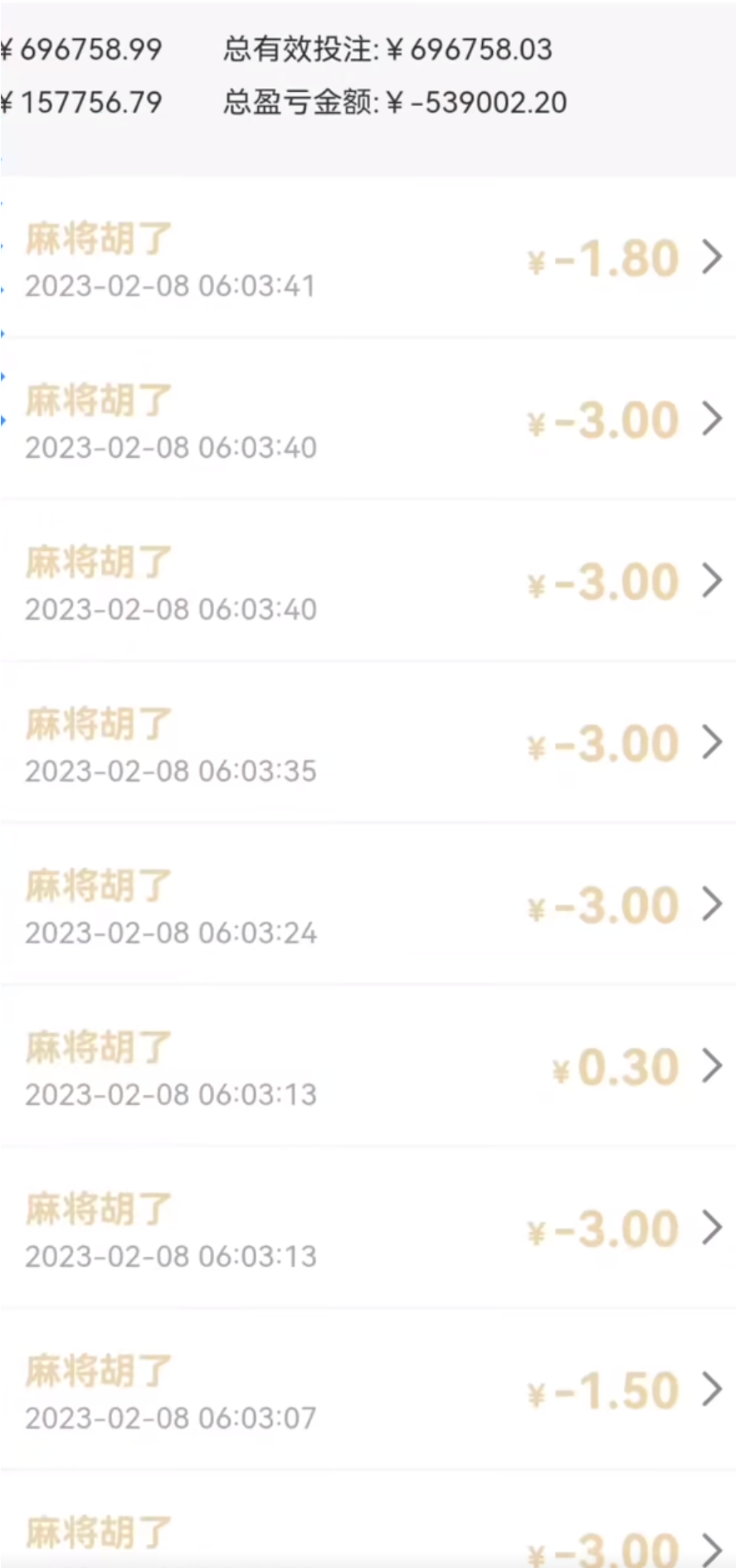Select the topmost 麻将胡了 game title

click(97, 239)
